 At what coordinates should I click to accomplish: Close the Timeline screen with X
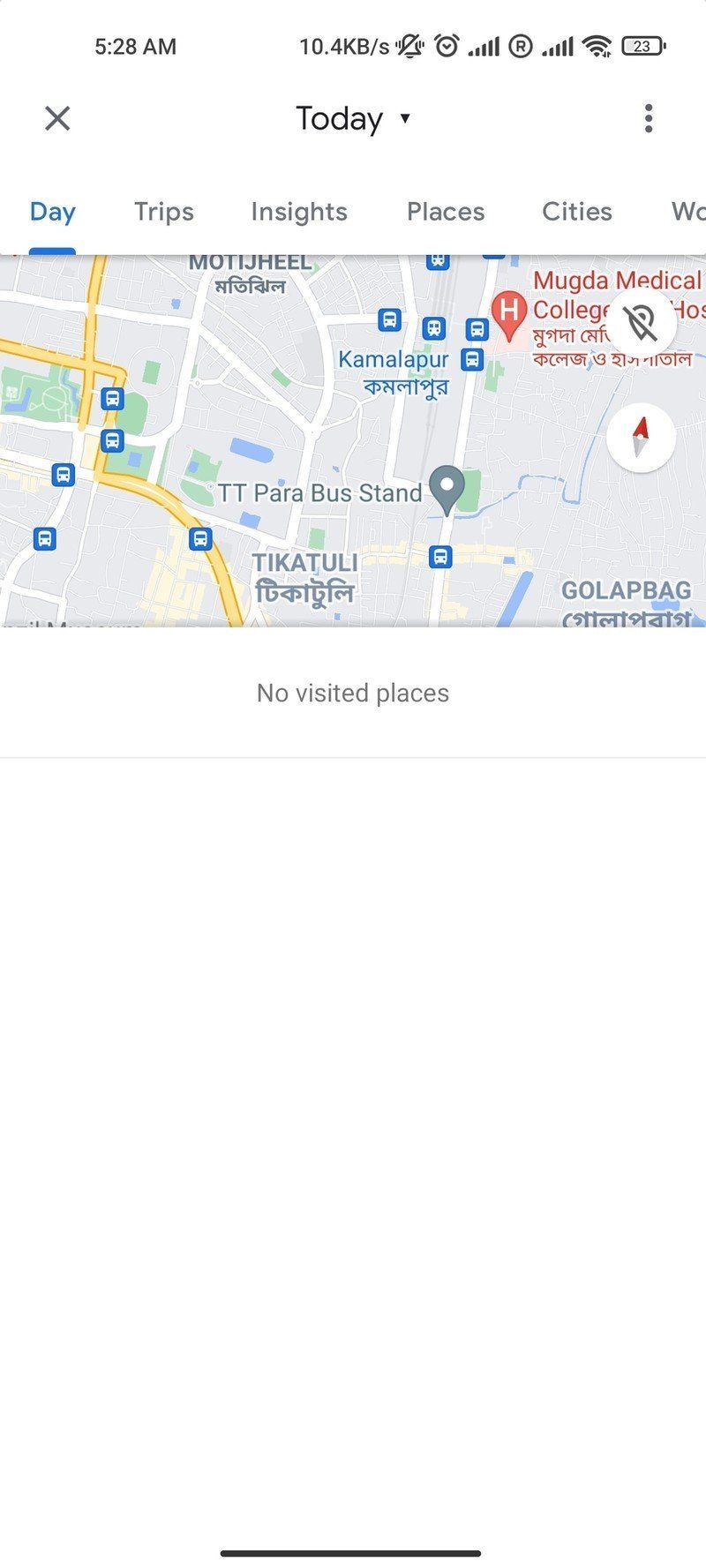56,118
